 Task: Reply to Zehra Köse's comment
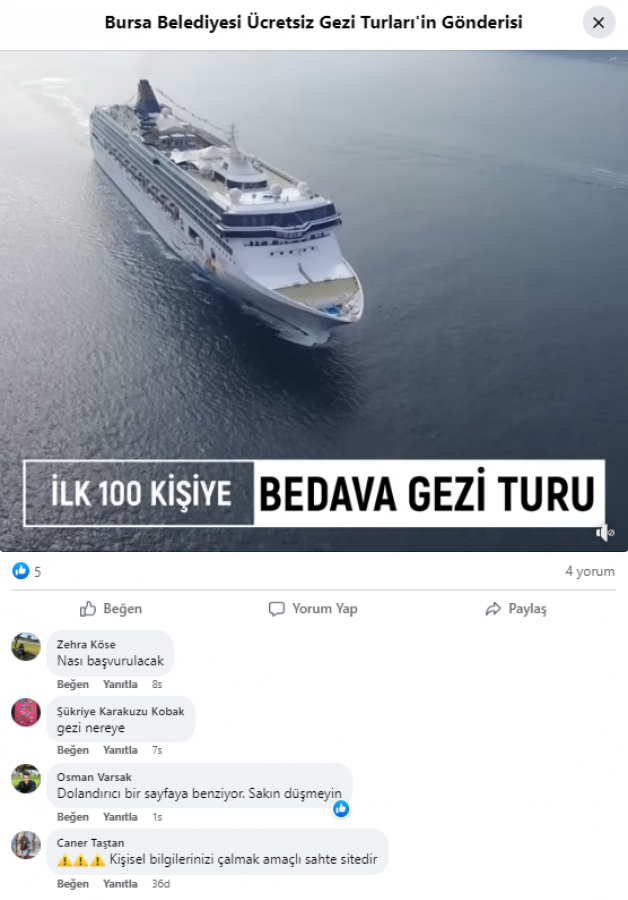(120, 684)
